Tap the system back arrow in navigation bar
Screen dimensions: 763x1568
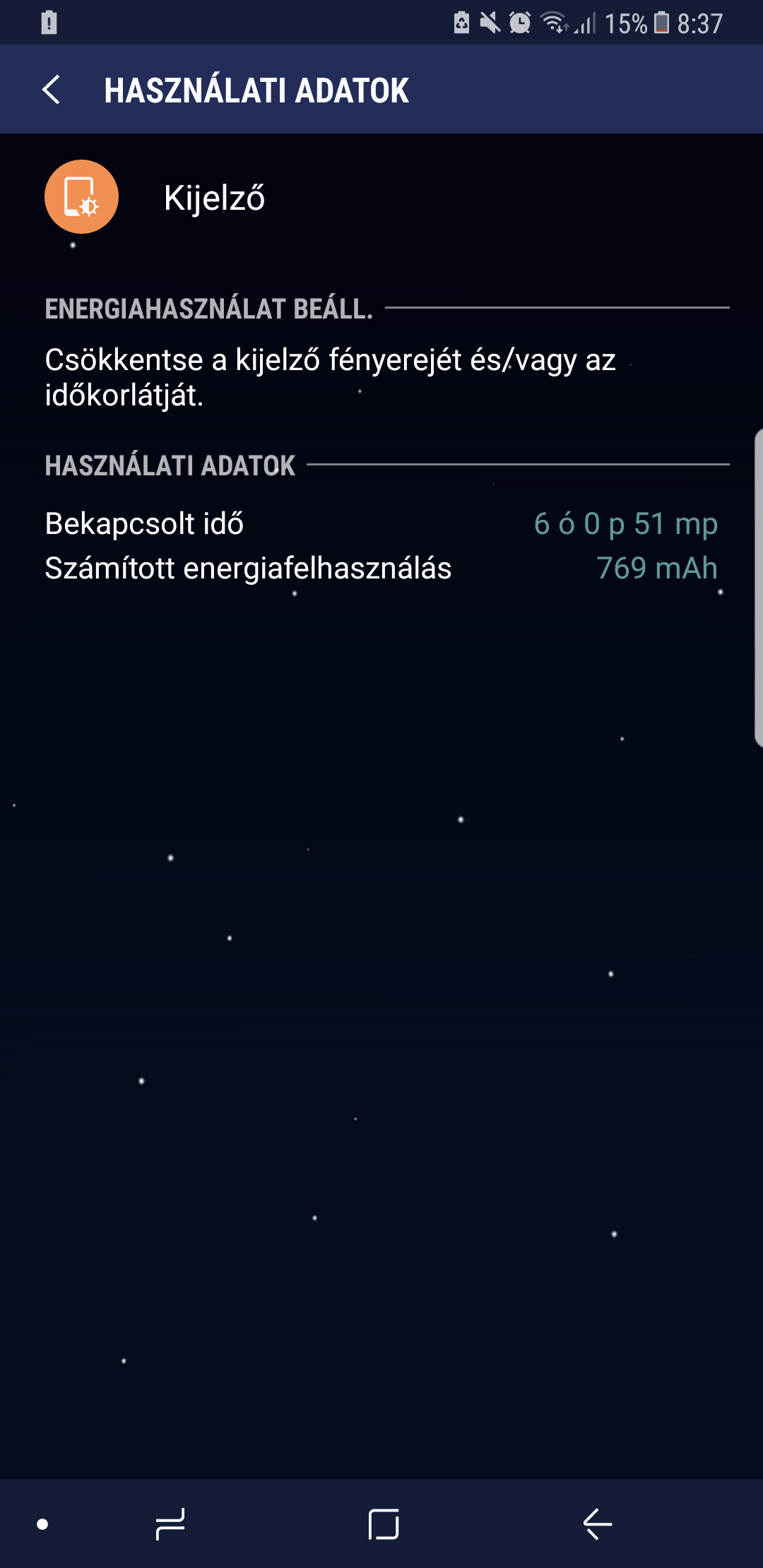pyautogui.click(x=597, y=1524)
